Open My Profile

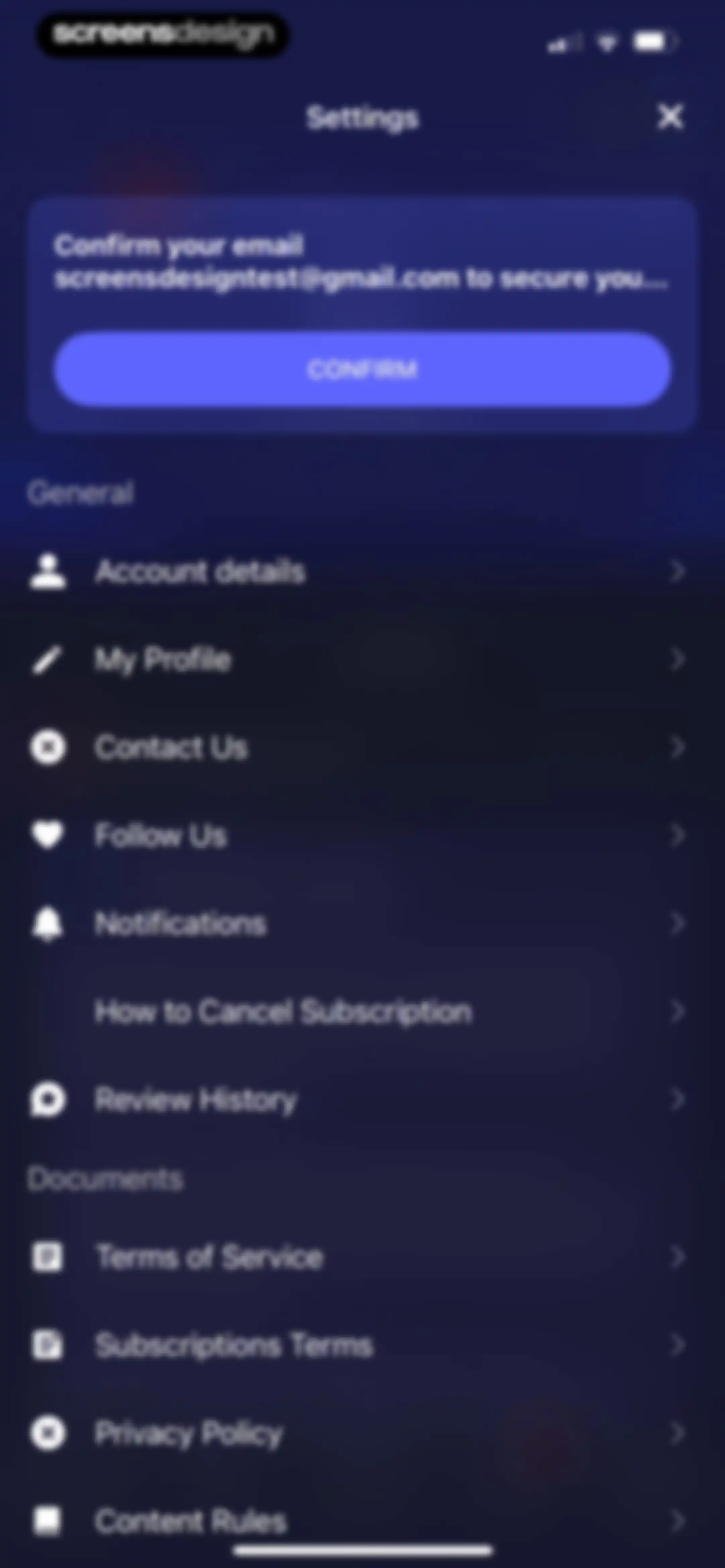(x=362, y=659)
